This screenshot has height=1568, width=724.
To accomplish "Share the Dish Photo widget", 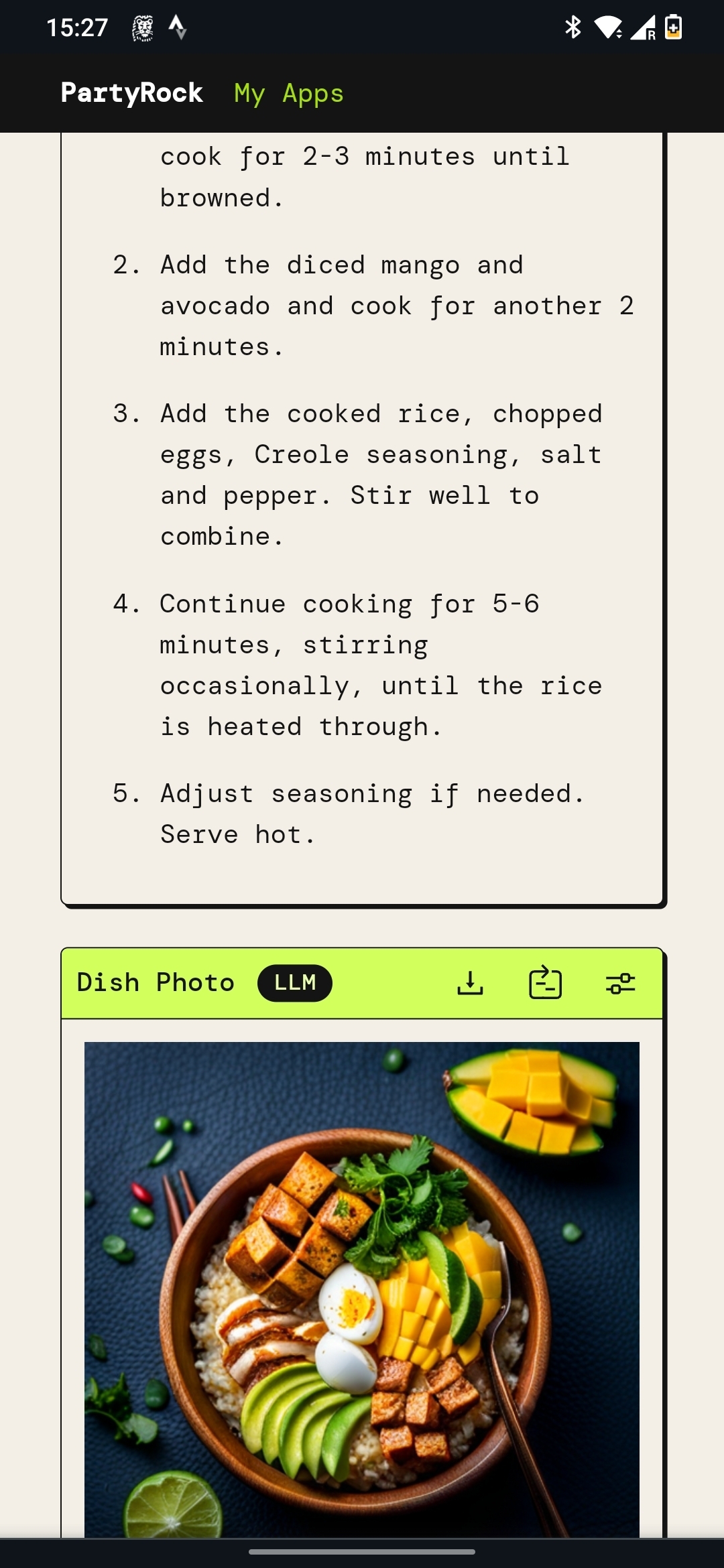I will [x=545, y=983].
